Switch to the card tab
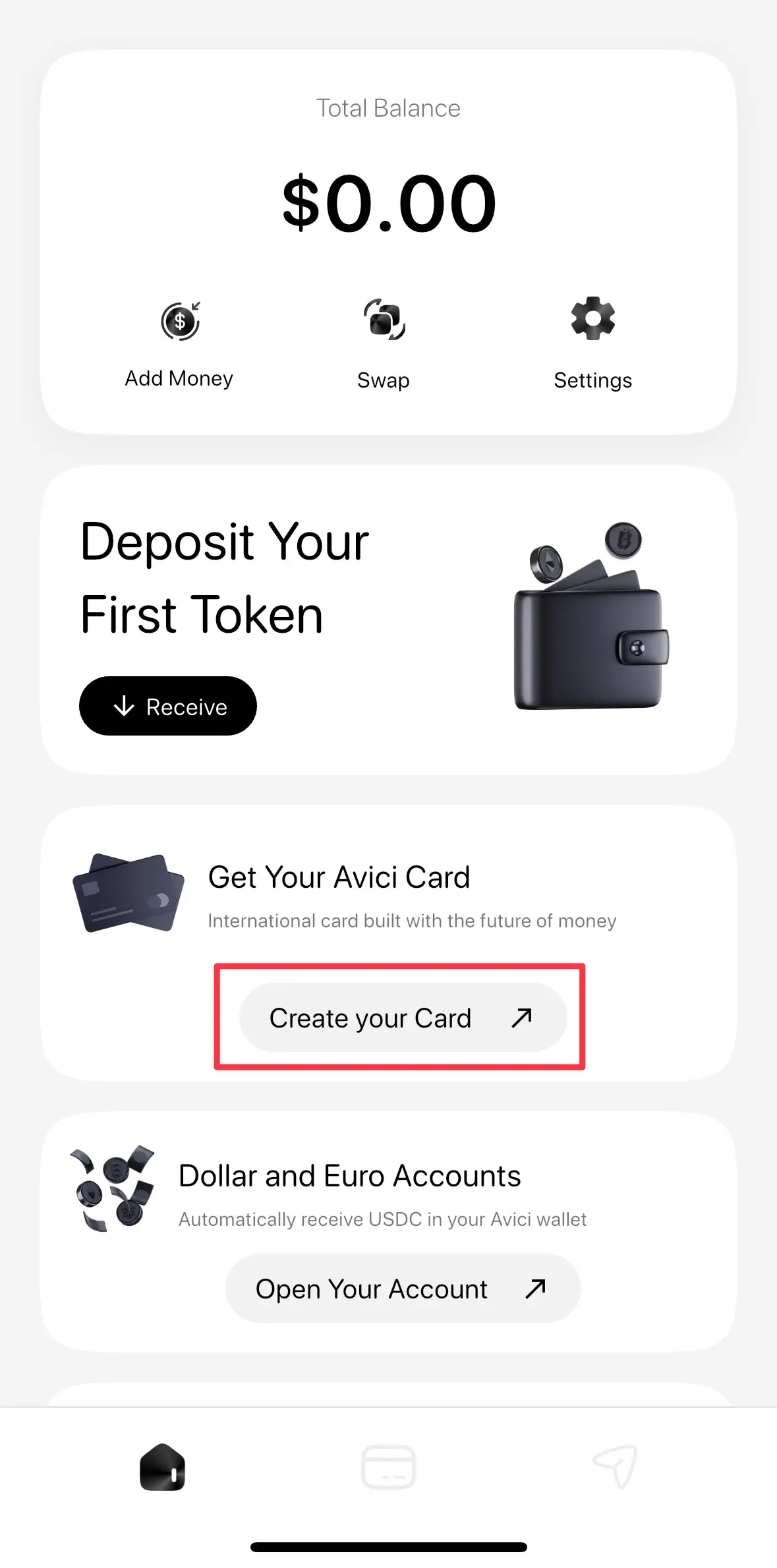The height and width of the screenshot is (1568, 777). point(388,1467)
